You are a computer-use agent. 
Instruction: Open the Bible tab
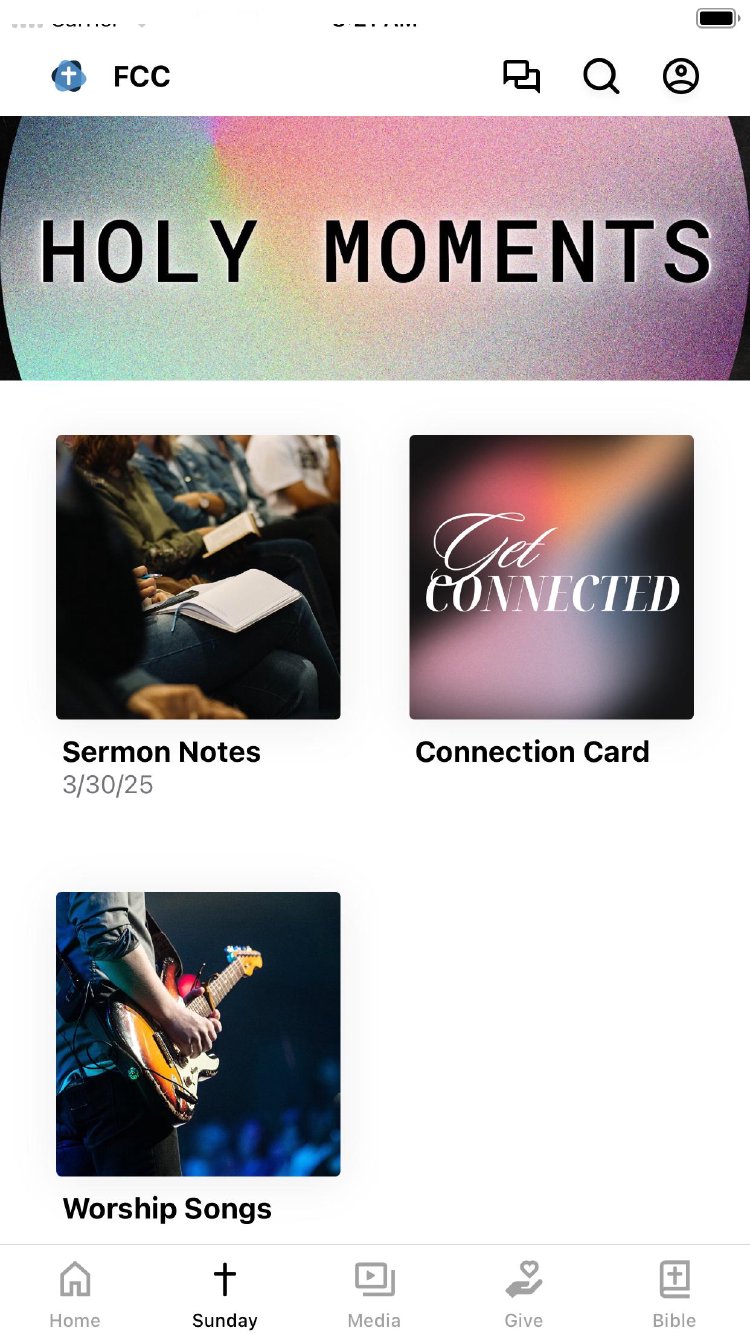click(x=674, y=1294)
